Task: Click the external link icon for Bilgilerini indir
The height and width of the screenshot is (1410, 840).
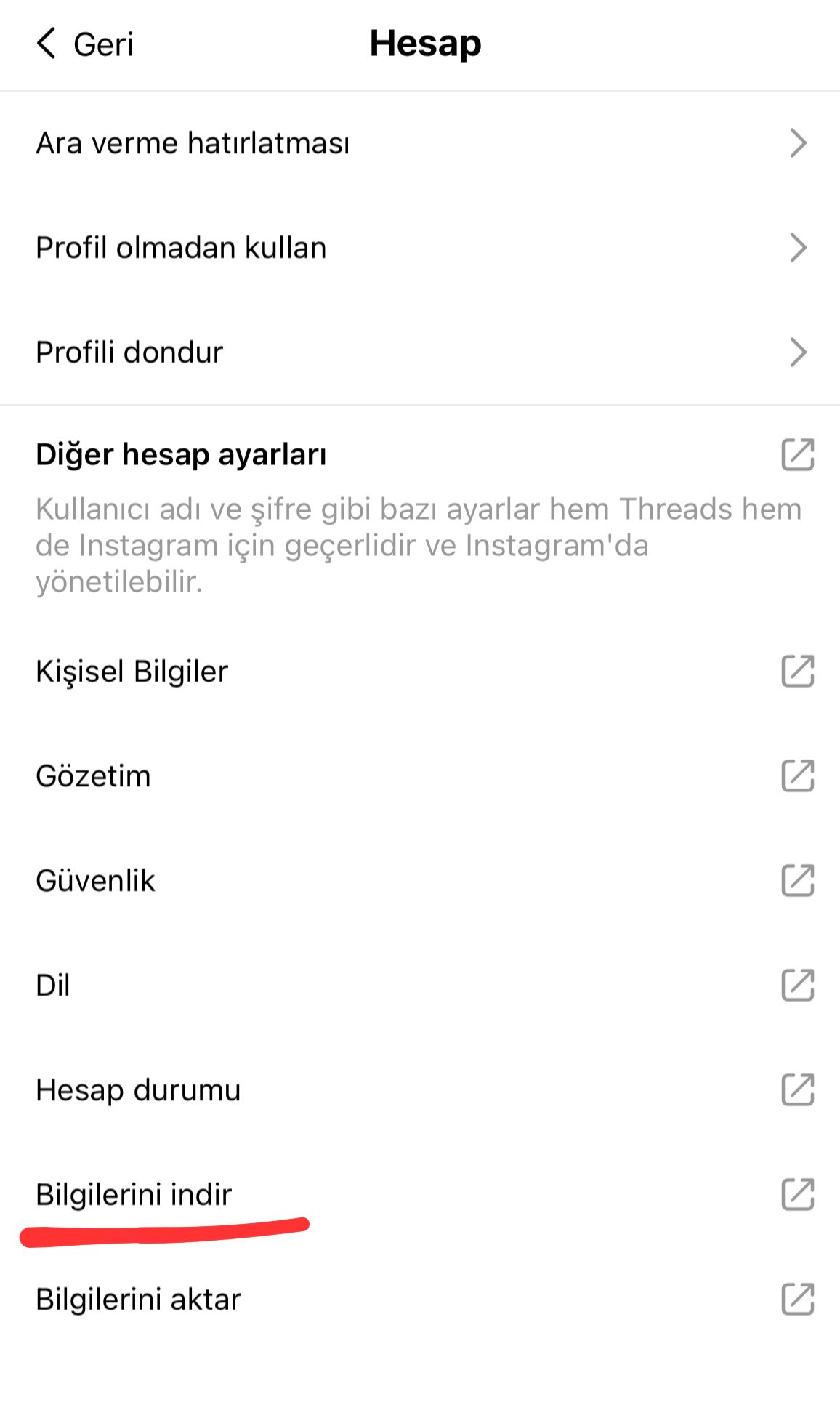Action: [x=797, y=1196]
